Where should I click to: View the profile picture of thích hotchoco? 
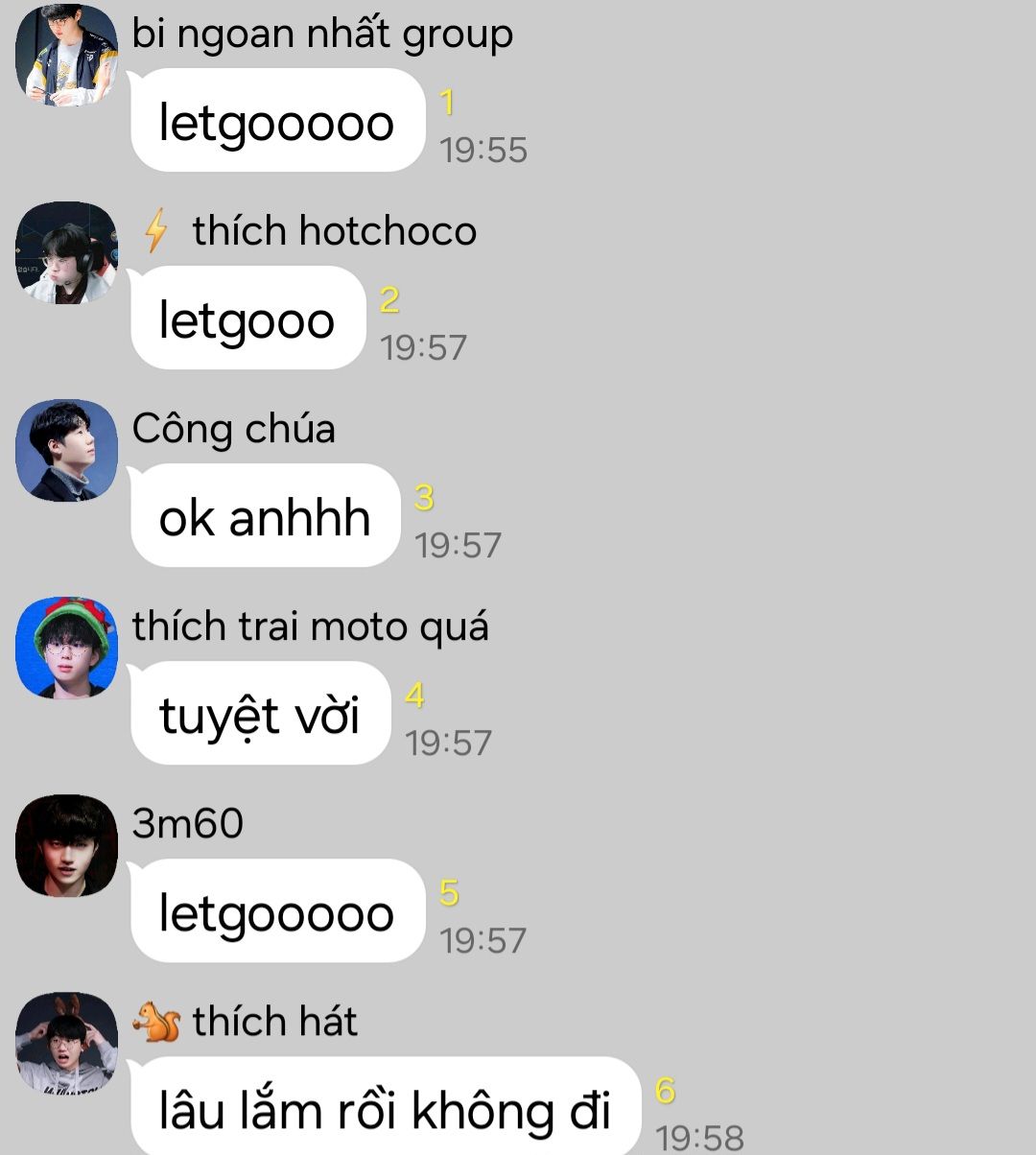click(x=66, y=252)
